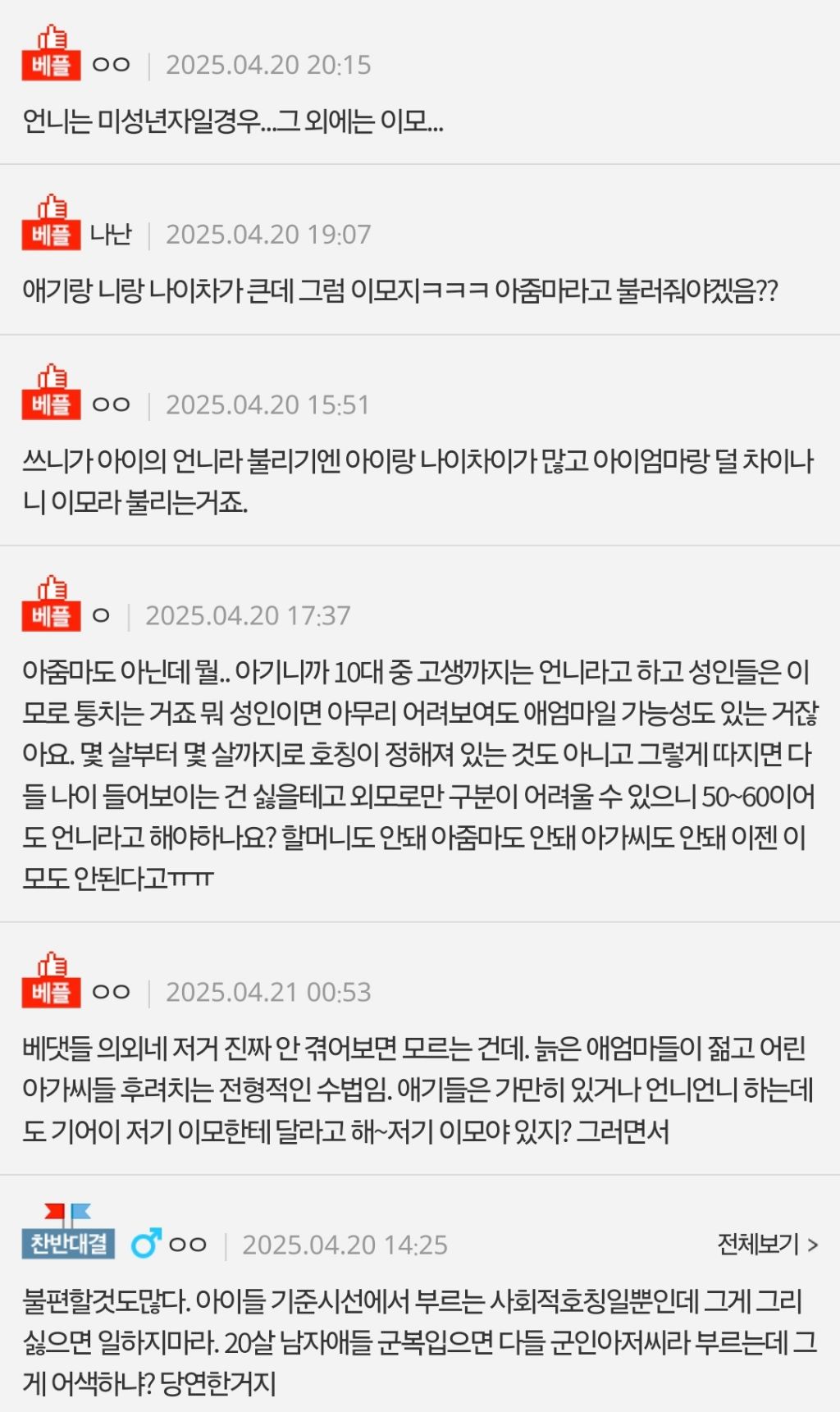Open 전체보기 for the 찬반대결 comment

[766, 1244]
